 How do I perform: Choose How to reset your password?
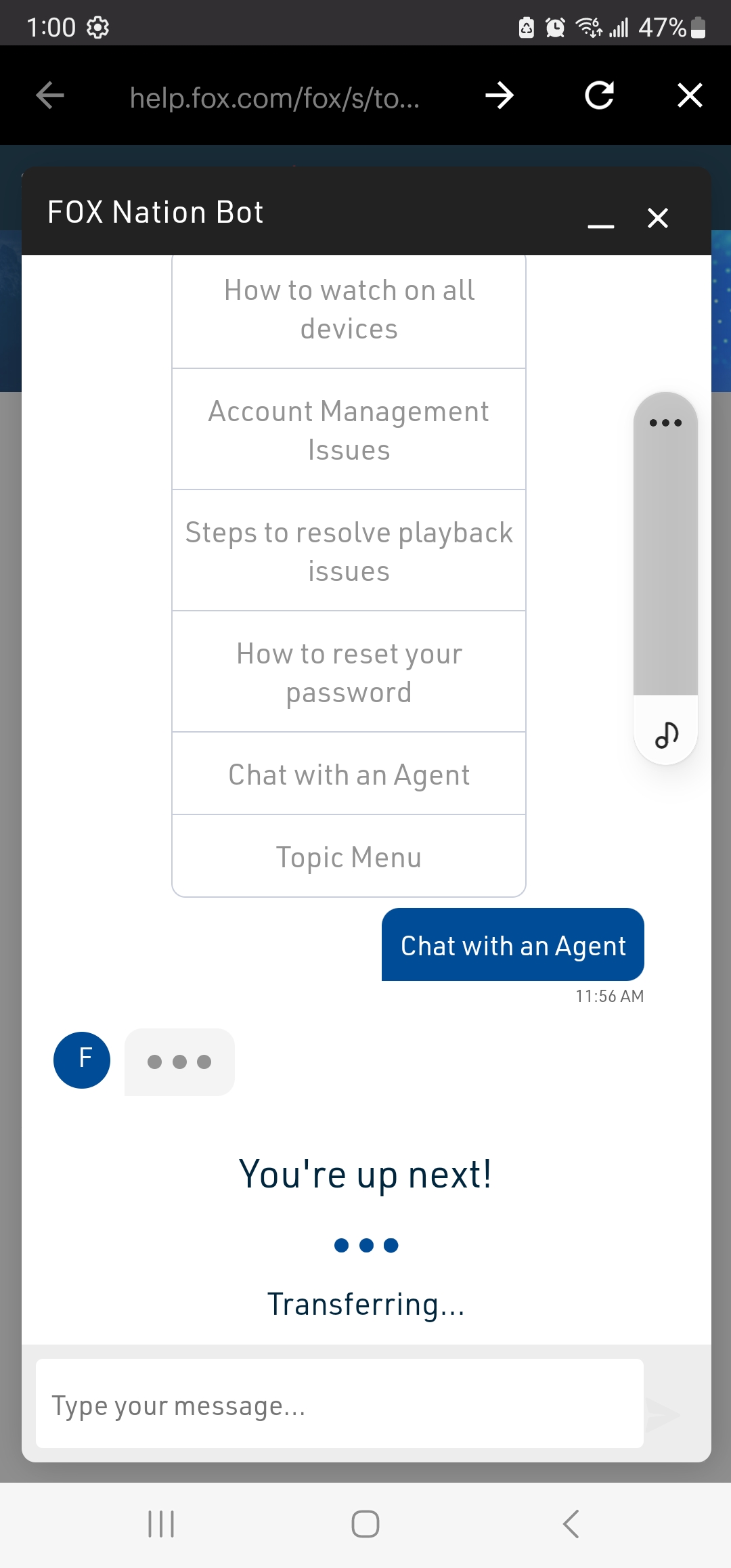pyautogui.click(x=349, y=672)
